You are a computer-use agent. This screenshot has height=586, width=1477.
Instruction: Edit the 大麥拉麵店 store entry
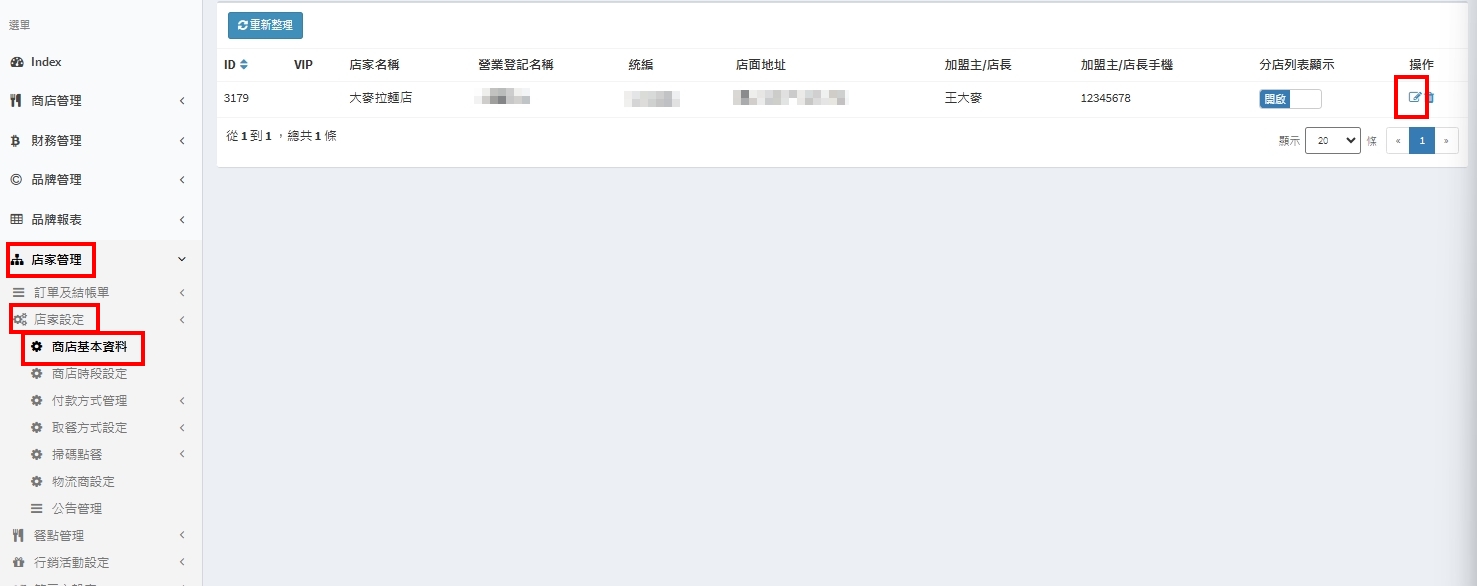(1414, 97)
